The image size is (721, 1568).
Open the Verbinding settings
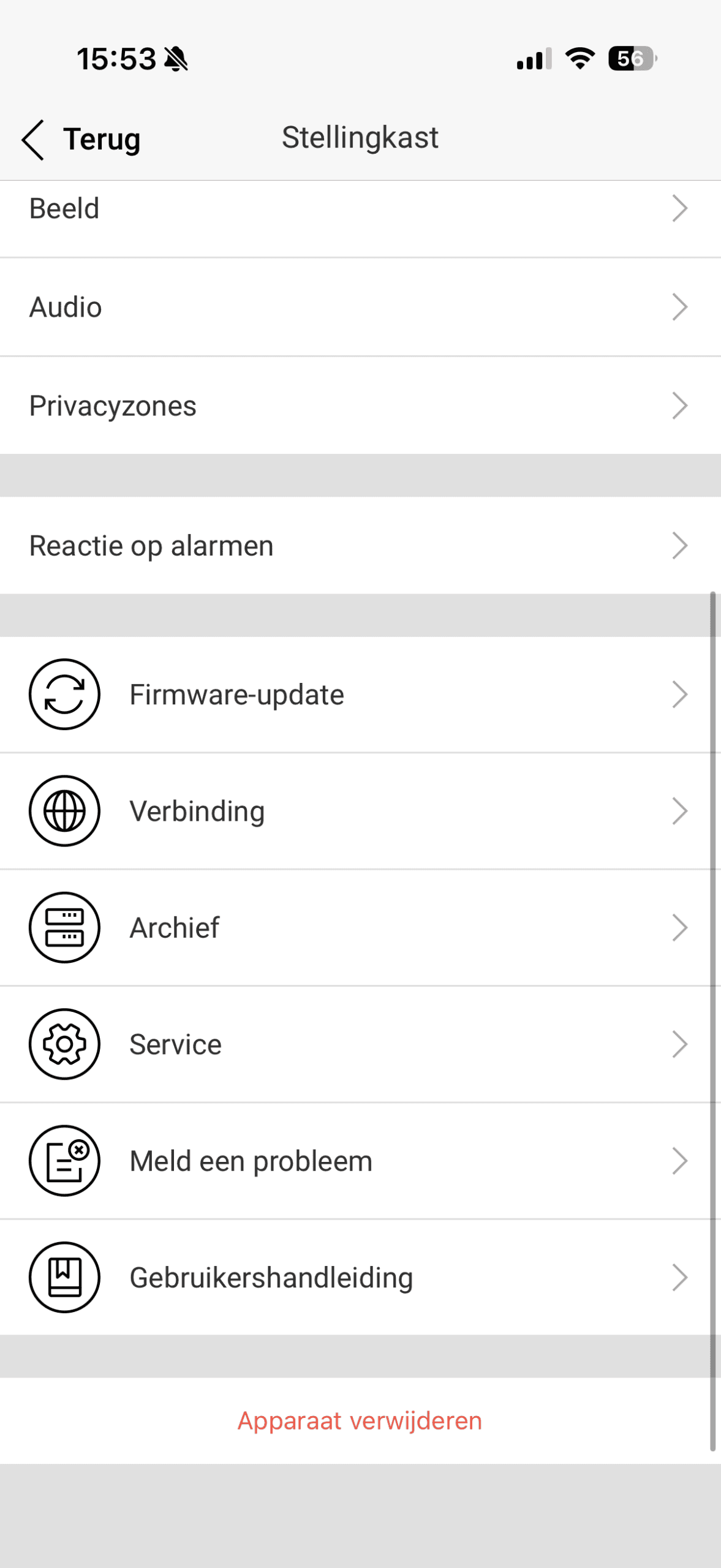(360, 811)
